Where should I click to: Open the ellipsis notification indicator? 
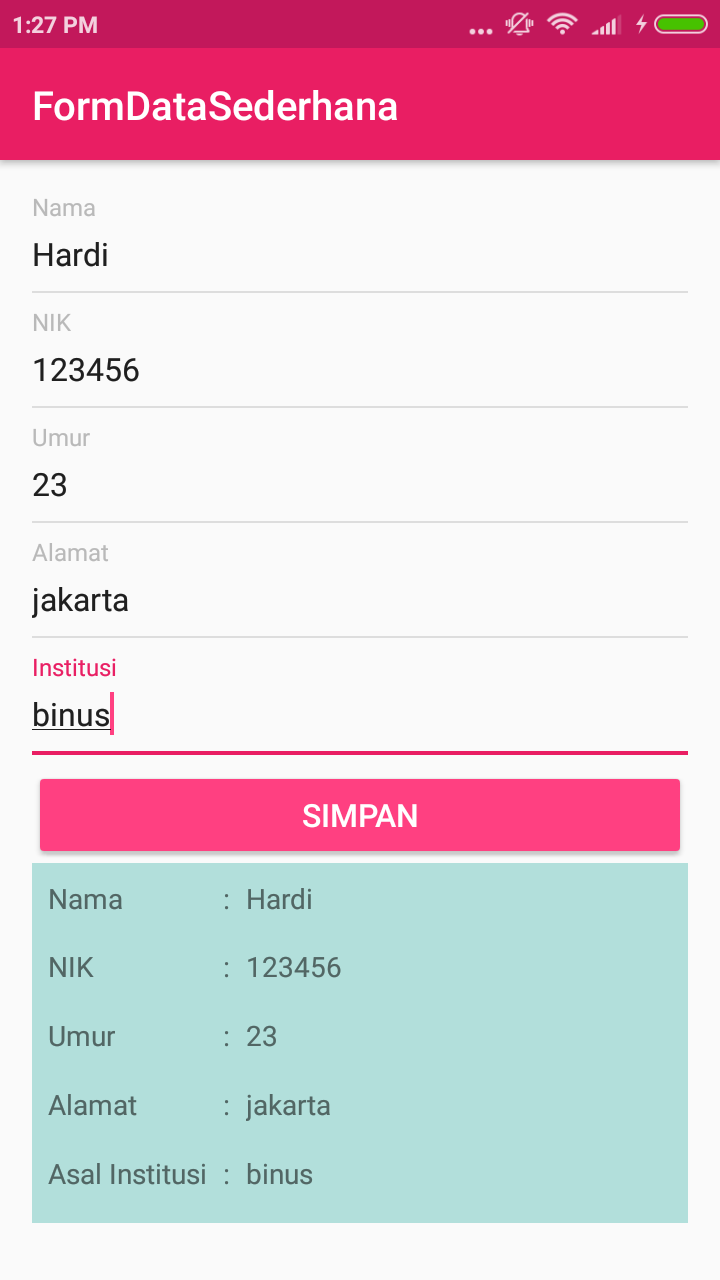(x=480, y=27)
